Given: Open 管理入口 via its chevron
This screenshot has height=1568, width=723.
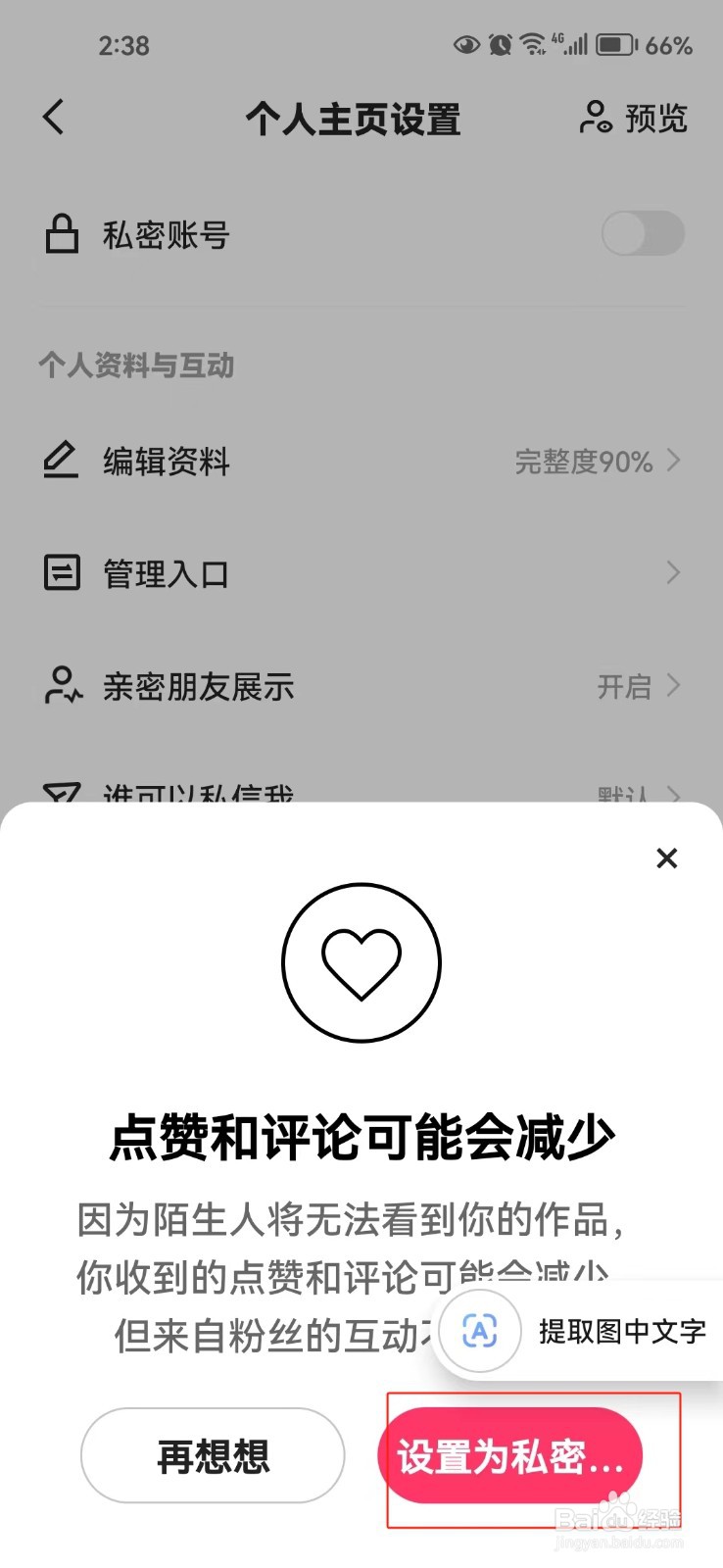Looking at the screenshot, I should (x=673, y=572).
